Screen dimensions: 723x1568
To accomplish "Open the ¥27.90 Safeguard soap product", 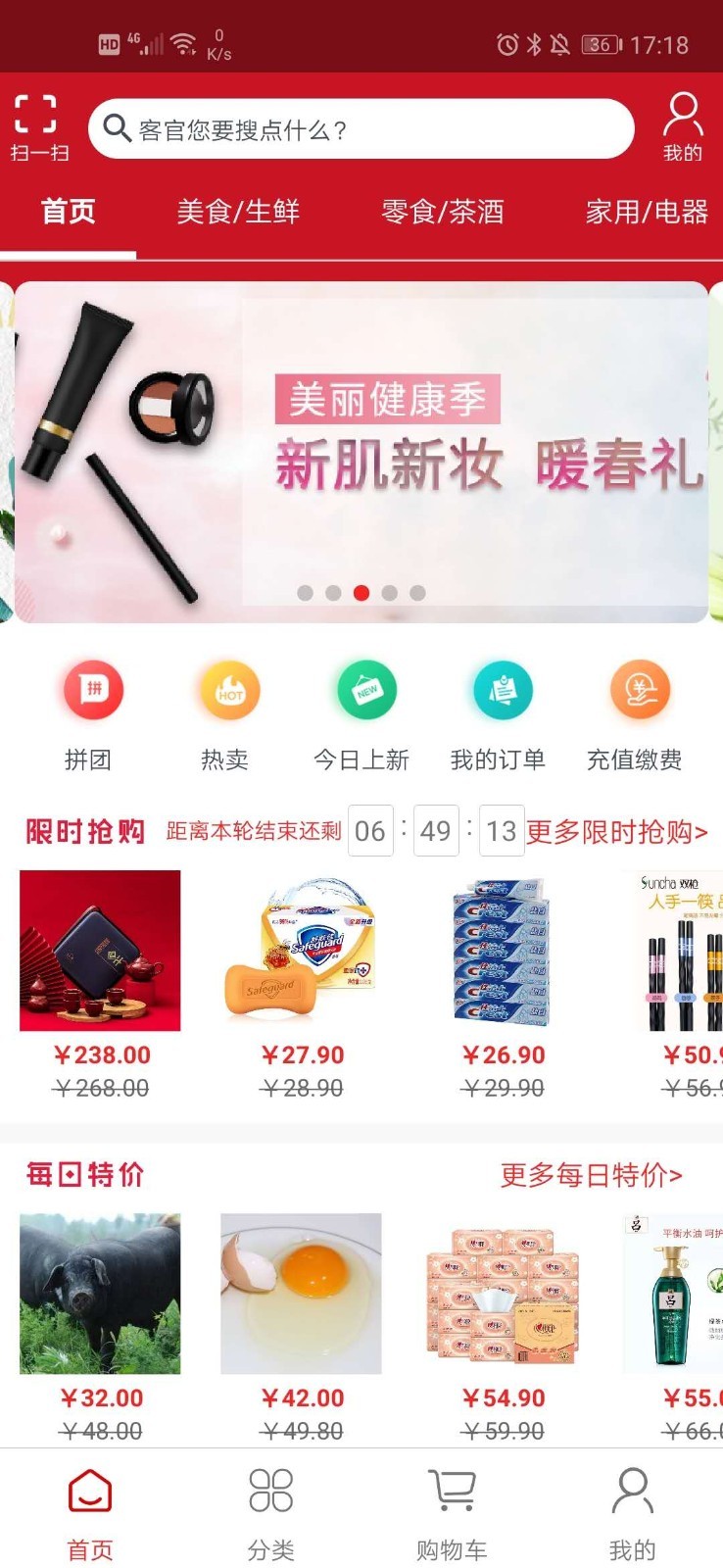I will coord(302,951).
